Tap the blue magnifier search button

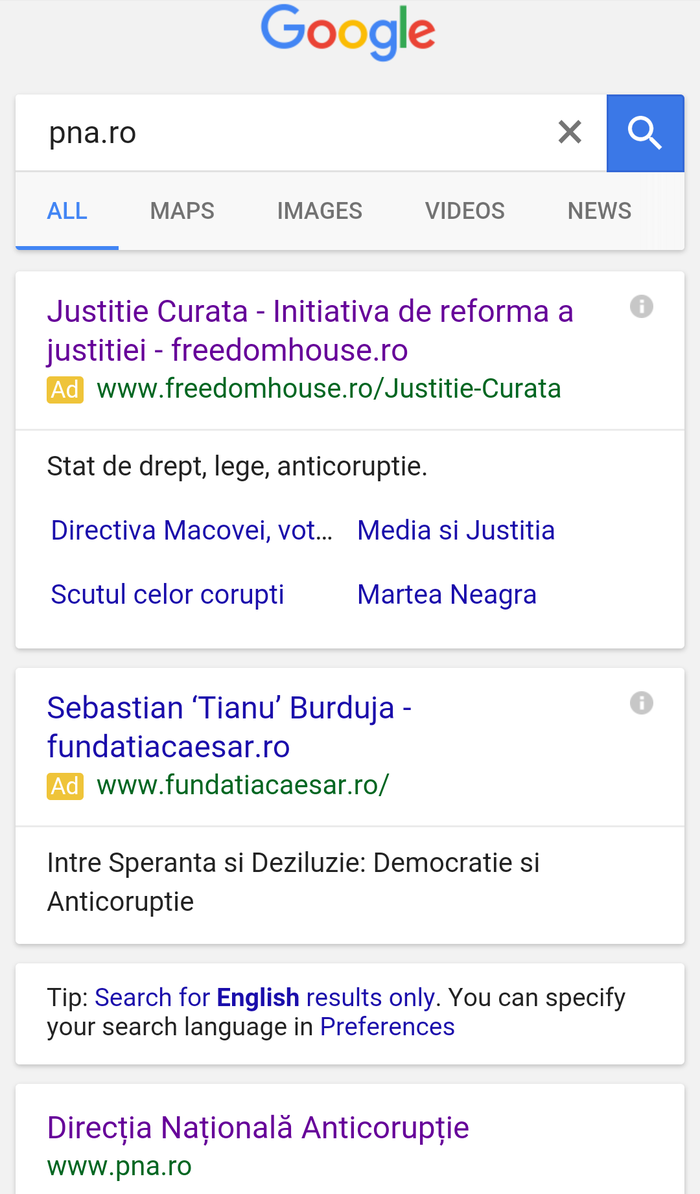pyautogui.click(x=645, y=133)
